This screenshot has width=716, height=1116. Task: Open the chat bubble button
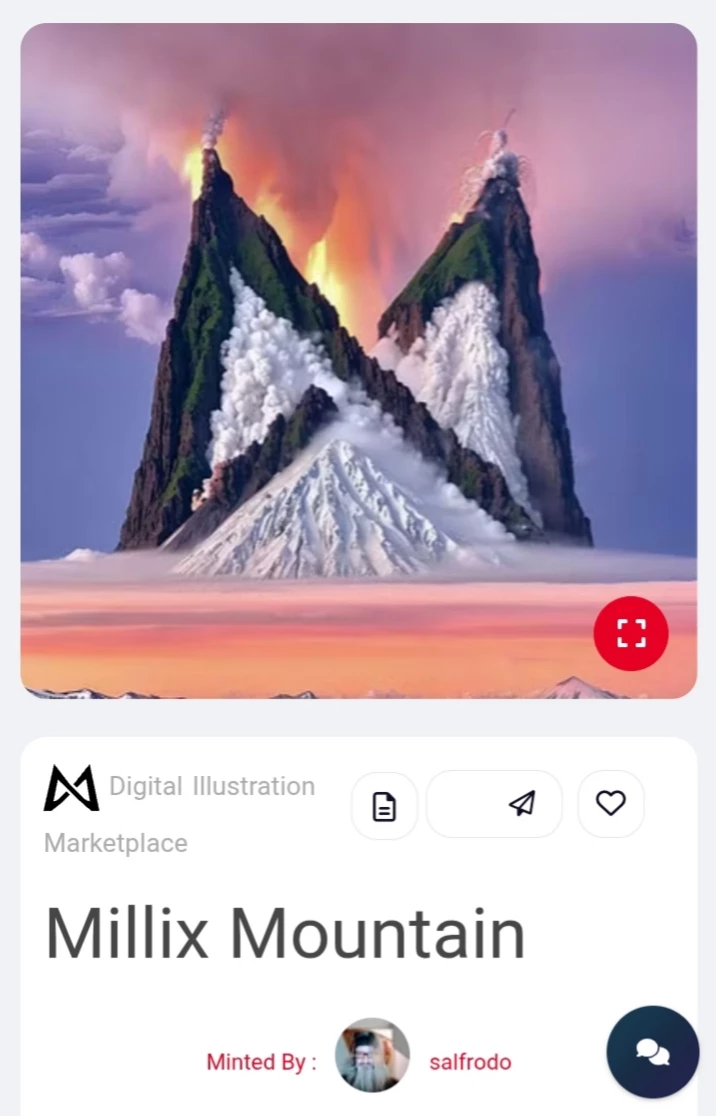[653, 1051]
